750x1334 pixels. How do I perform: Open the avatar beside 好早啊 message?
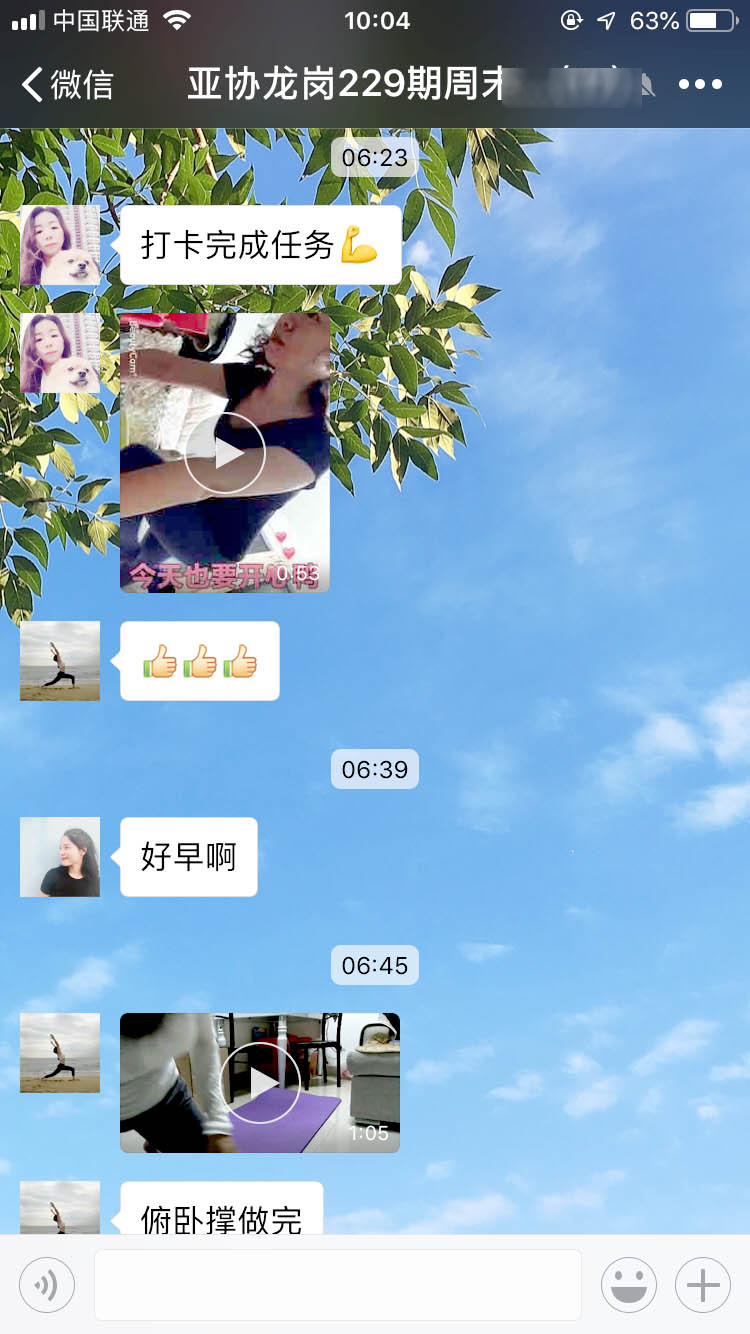pos(60,857)
